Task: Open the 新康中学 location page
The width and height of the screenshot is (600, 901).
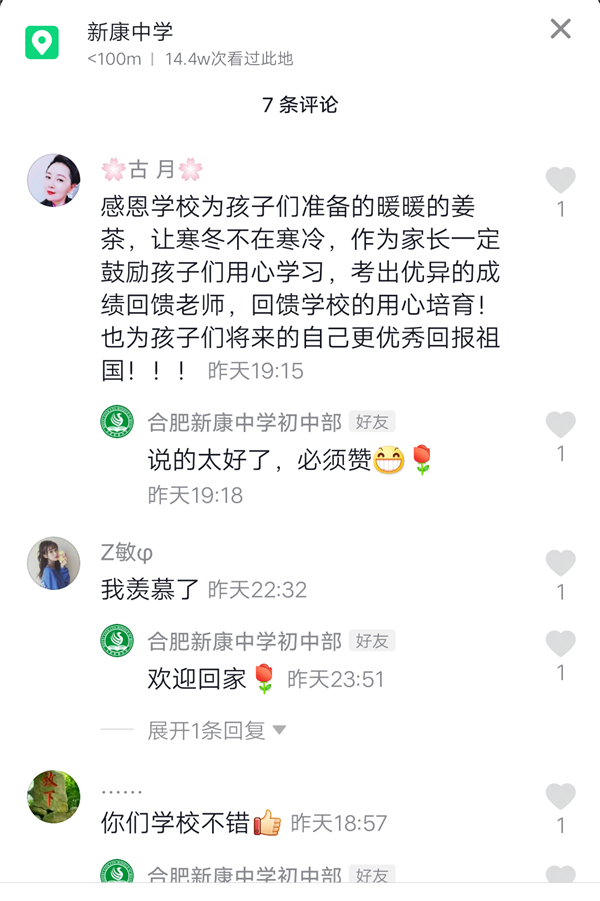Action: pos(130,33)
